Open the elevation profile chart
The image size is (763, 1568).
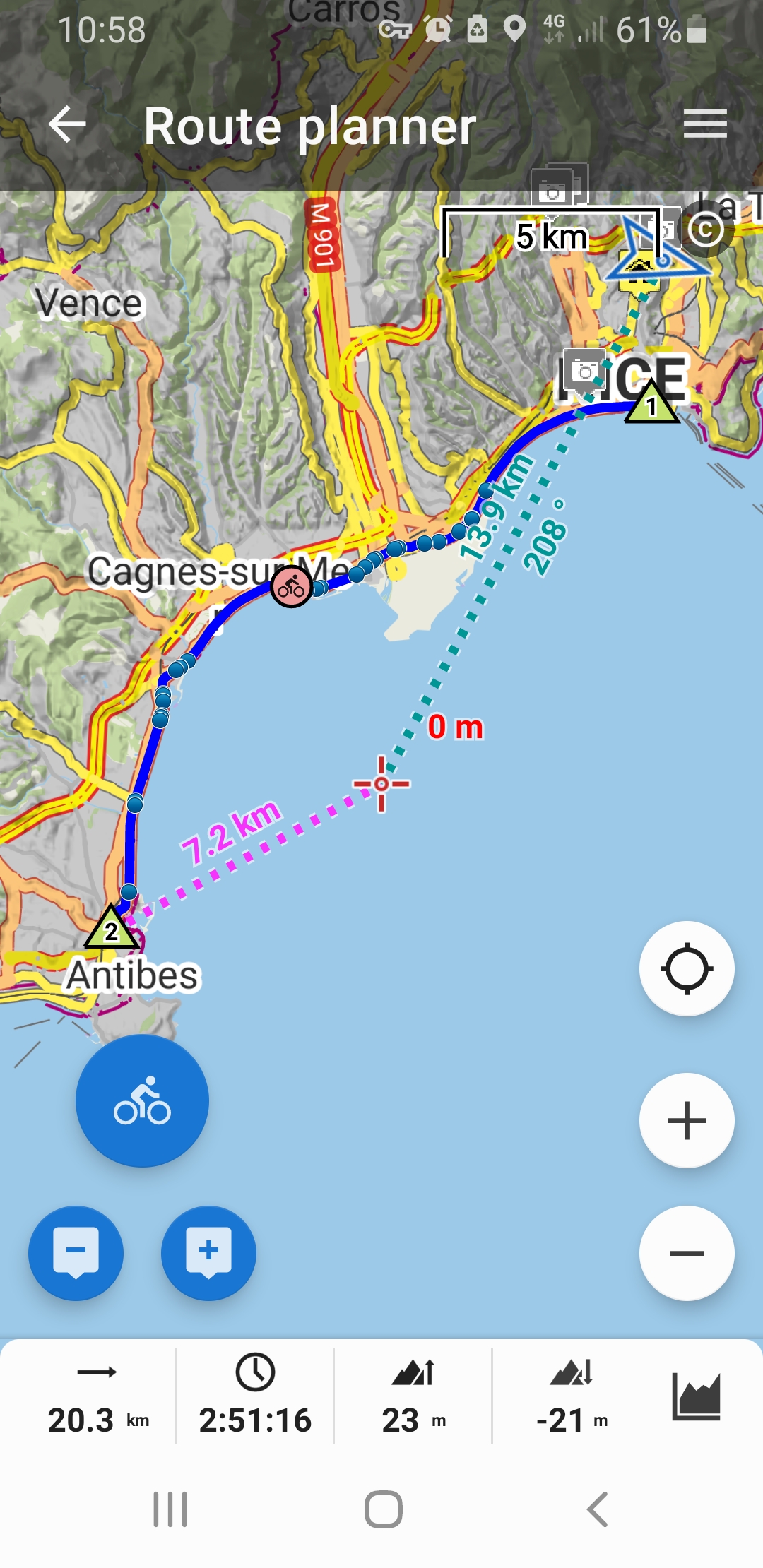(x=695, y=1396)
